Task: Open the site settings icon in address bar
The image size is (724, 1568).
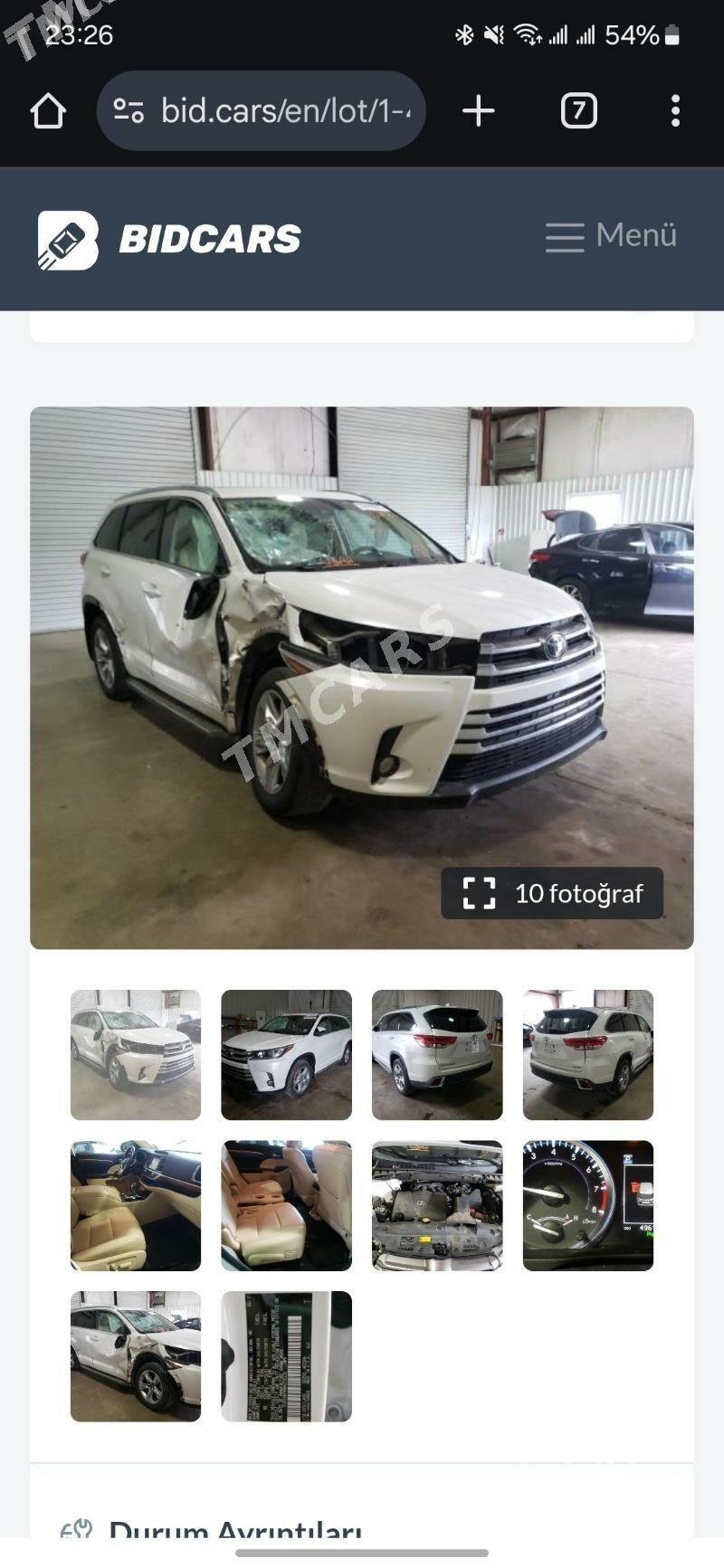Action: (x=129, y=111)
